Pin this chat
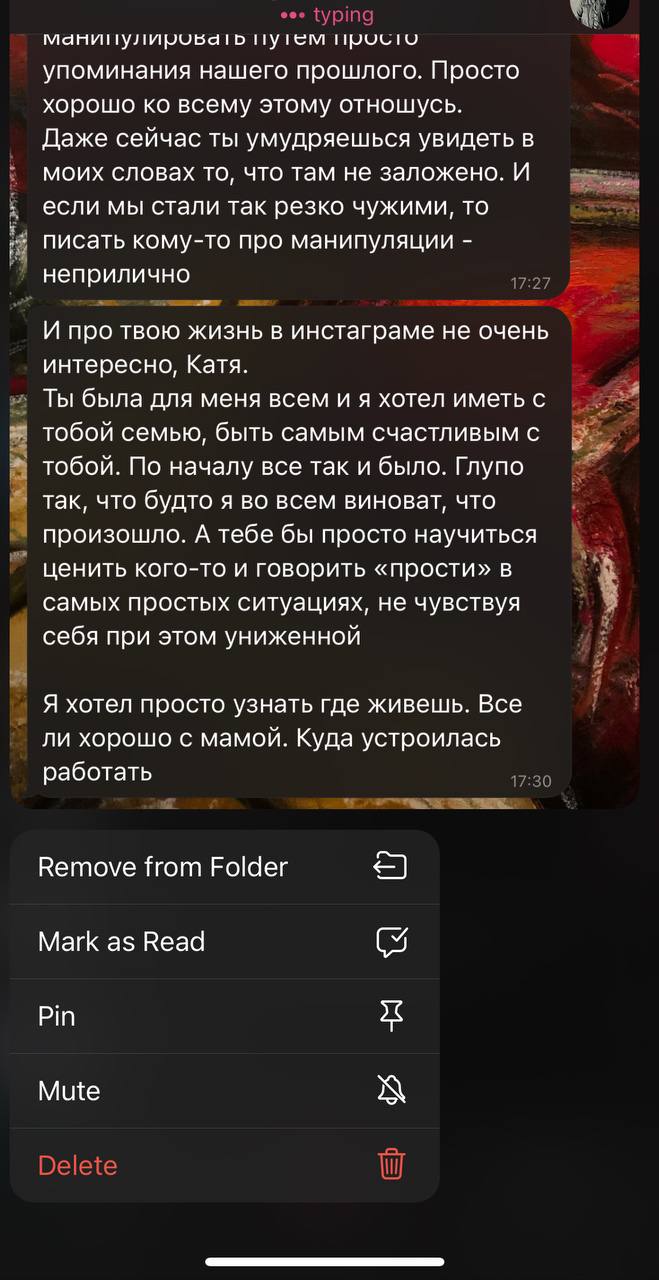Image resolution: width=659 pixels, height=1280 pixels. pyautogui.click(x=223, y=1016)
